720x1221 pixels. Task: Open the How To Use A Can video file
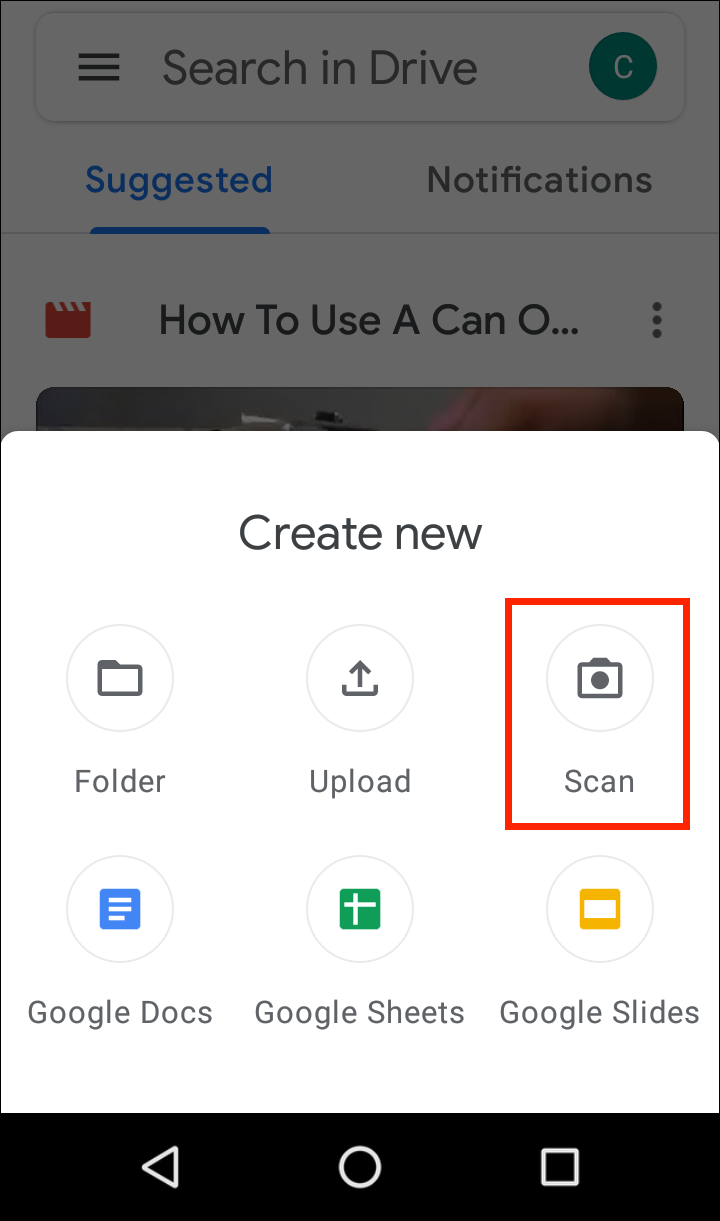(x=369, y=321)
